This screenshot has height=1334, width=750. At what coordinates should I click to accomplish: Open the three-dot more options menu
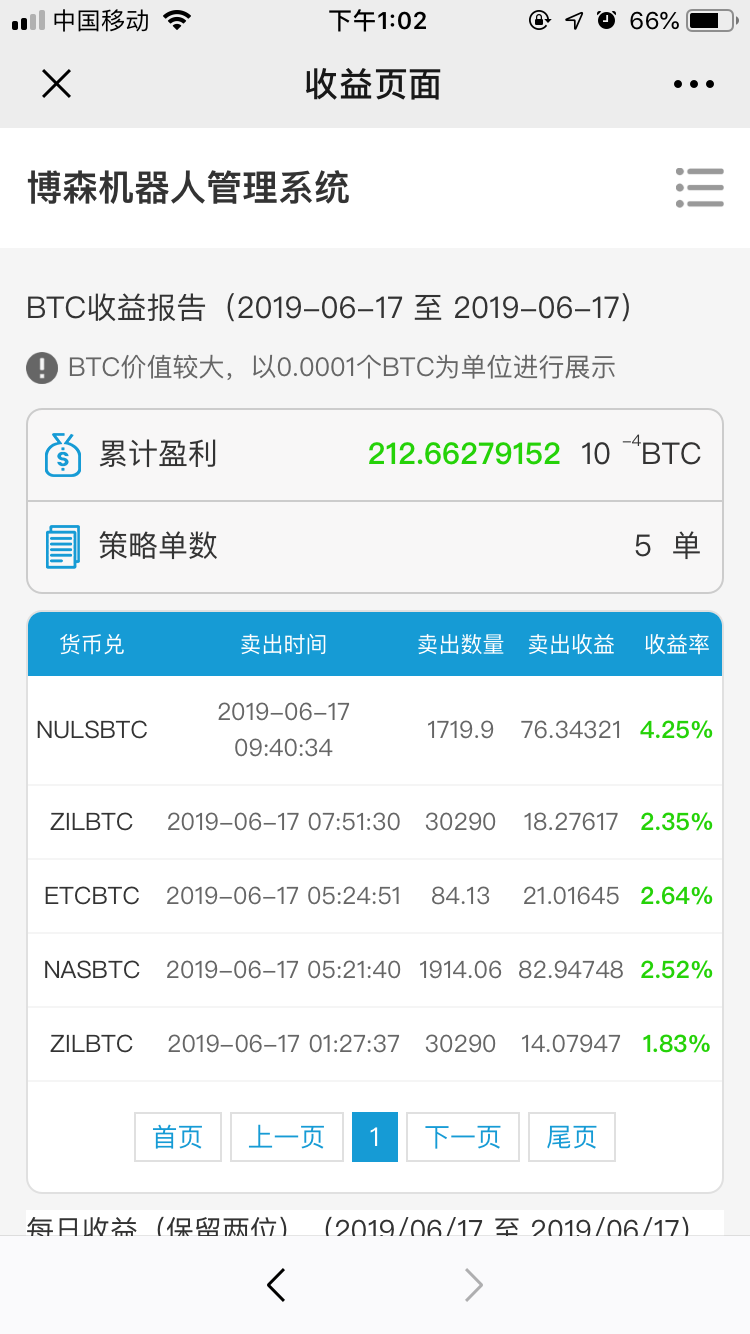tap(694, 85)
